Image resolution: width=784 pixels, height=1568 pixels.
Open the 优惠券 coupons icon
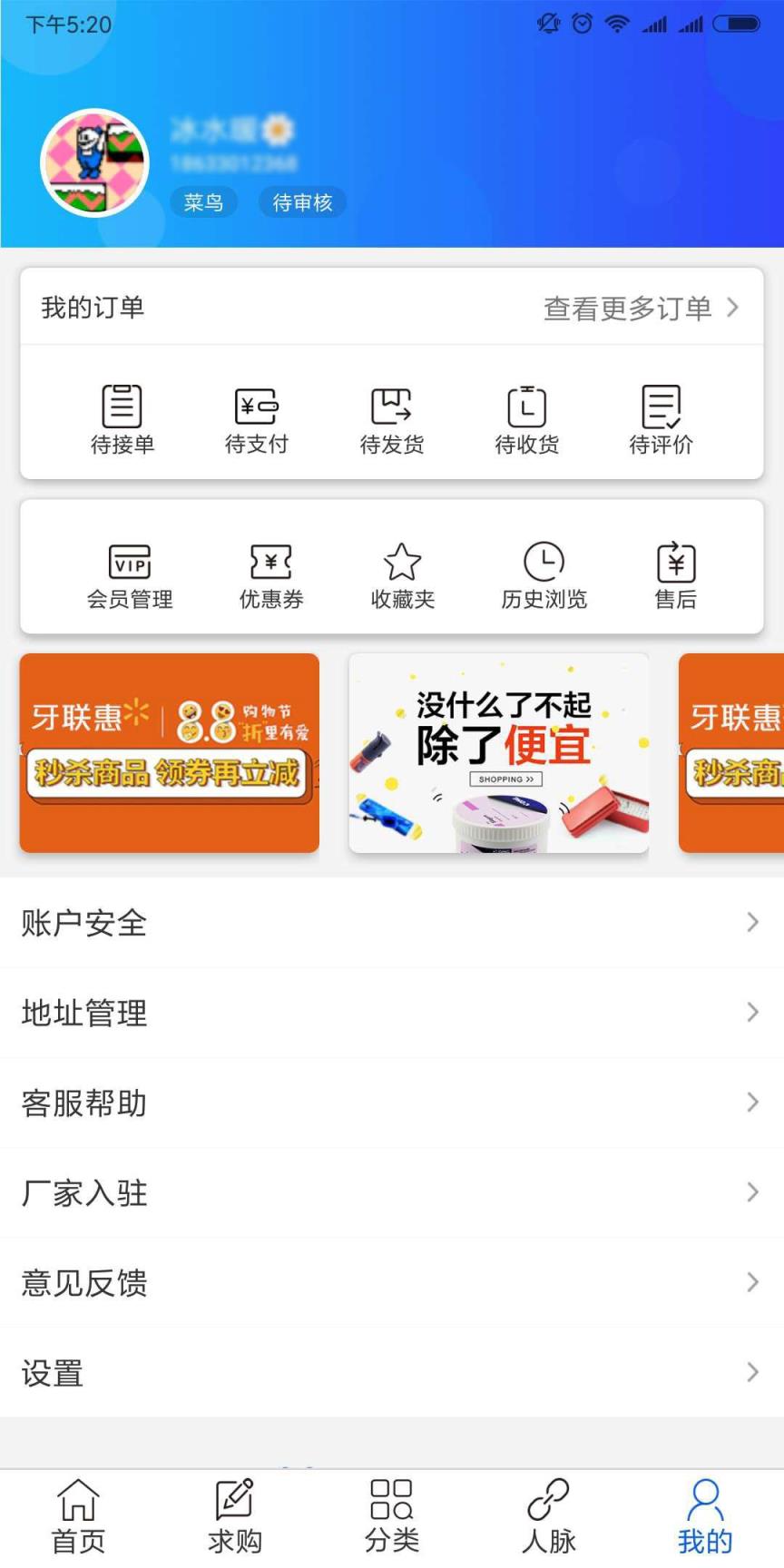point(268,573)
